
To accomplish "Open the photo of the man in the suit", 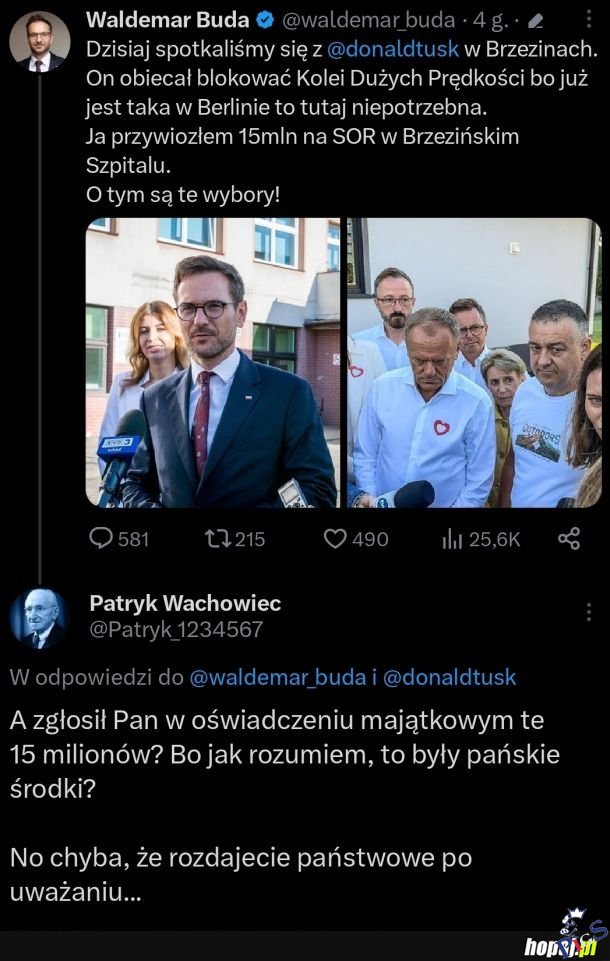I will (212, 362).
